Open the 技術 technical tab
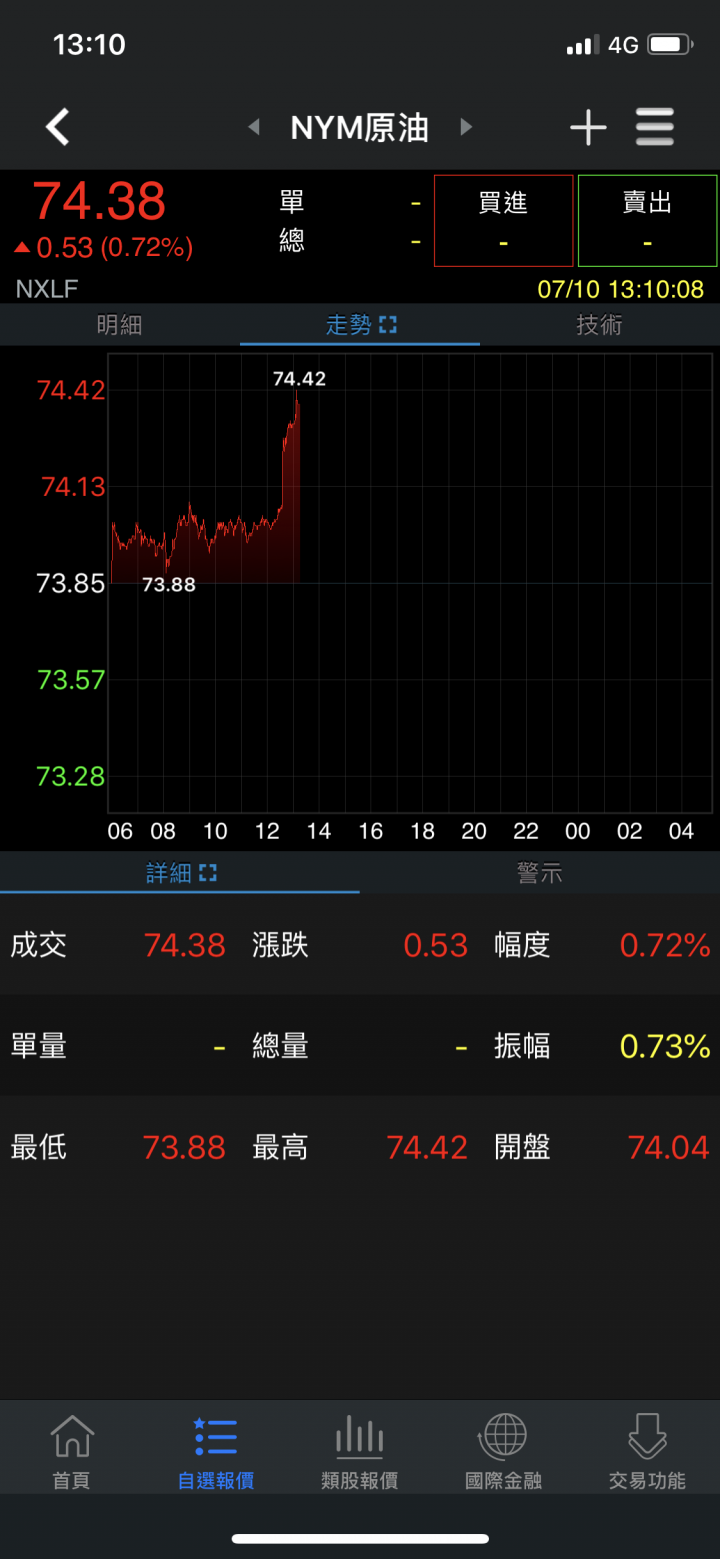The height and width of the screenshot is (1559, 720). click(x=600, y=325)
